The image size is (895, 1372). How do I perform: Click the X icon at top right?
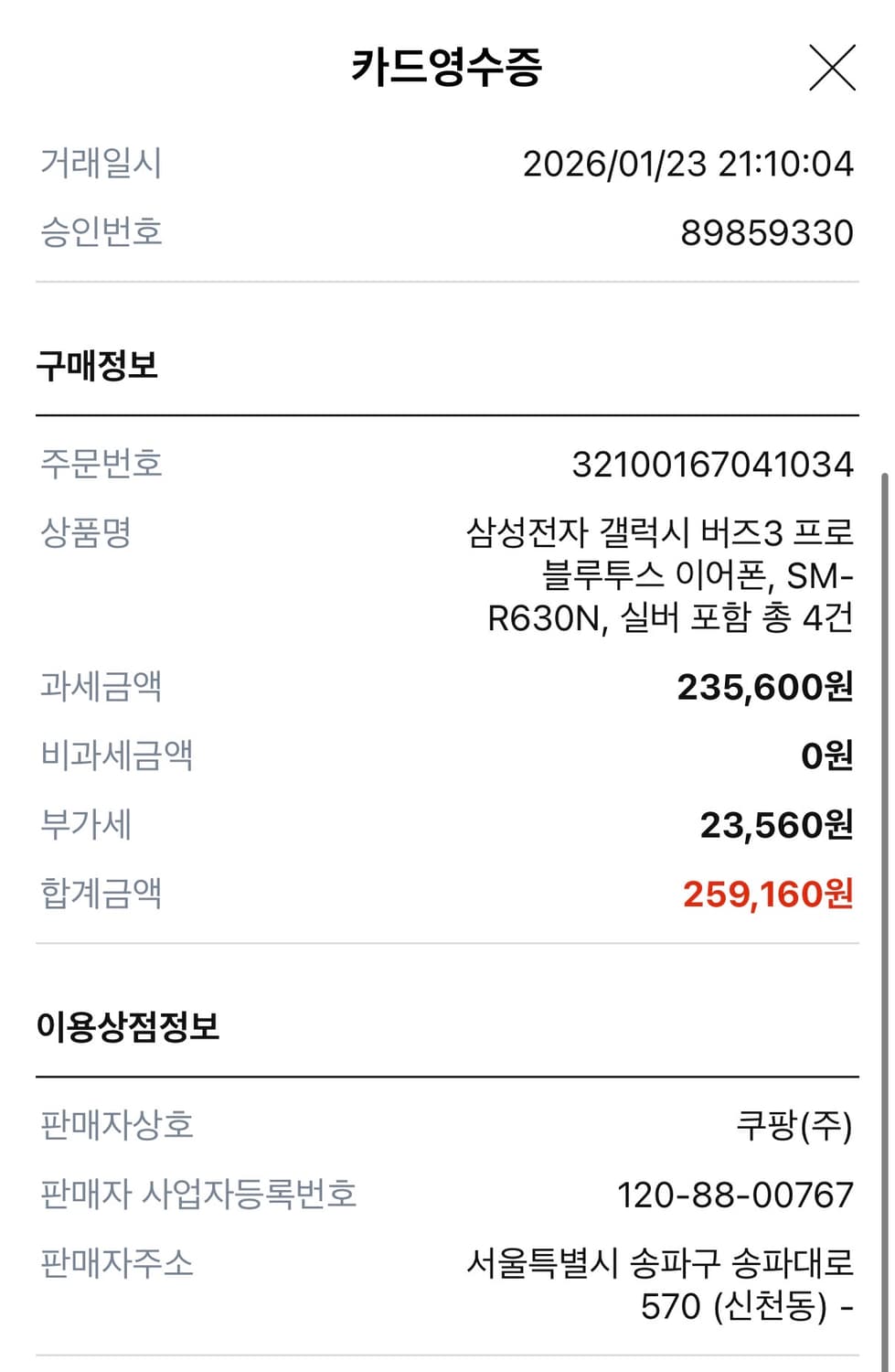point(833,69)
